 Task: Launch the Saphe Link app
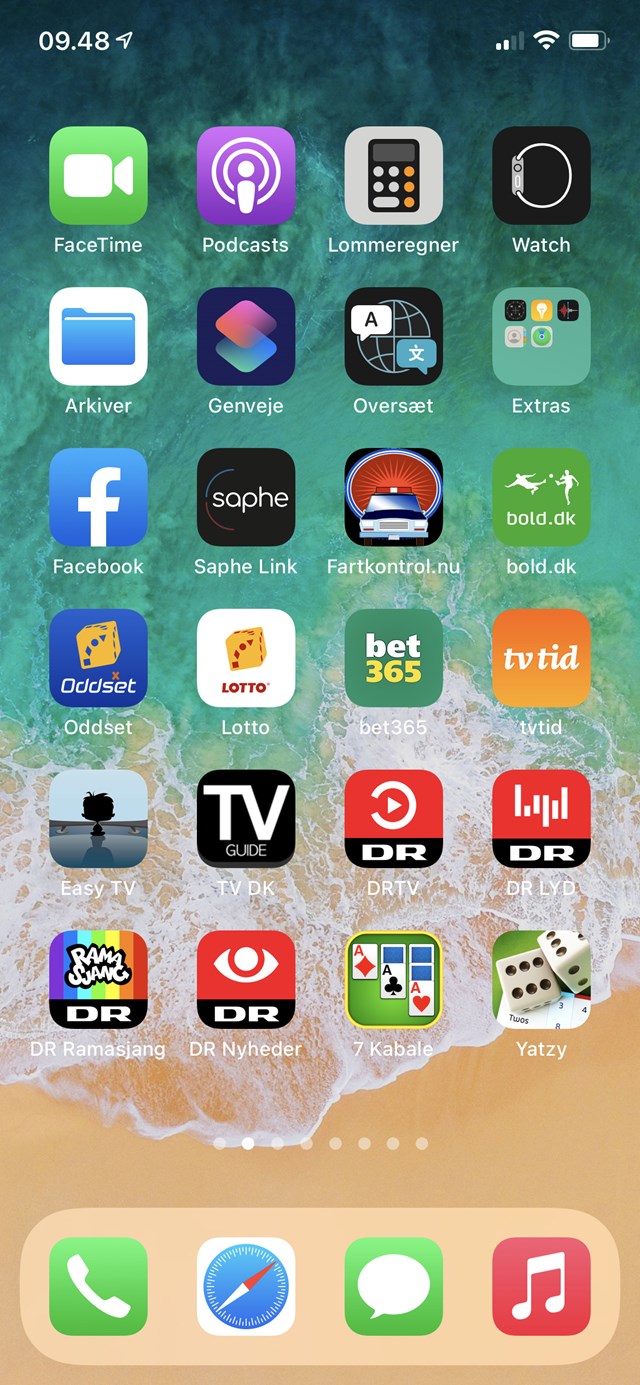coord(246,497)
